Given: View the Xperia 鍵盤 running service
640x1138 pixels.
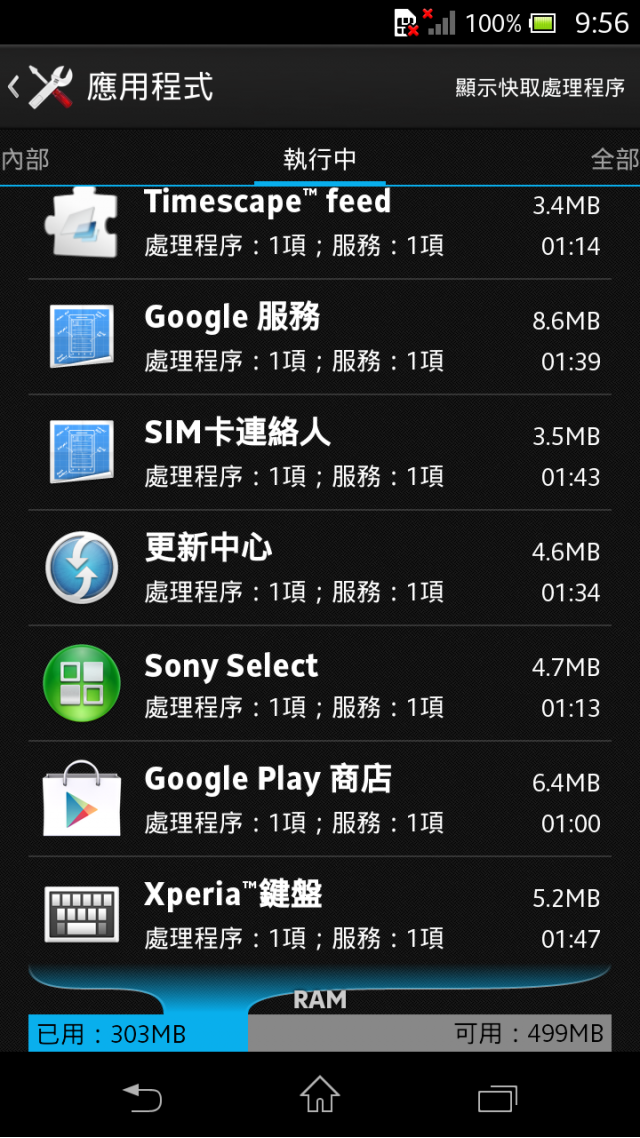Looking at the screenshot, I should click(320, 914).
